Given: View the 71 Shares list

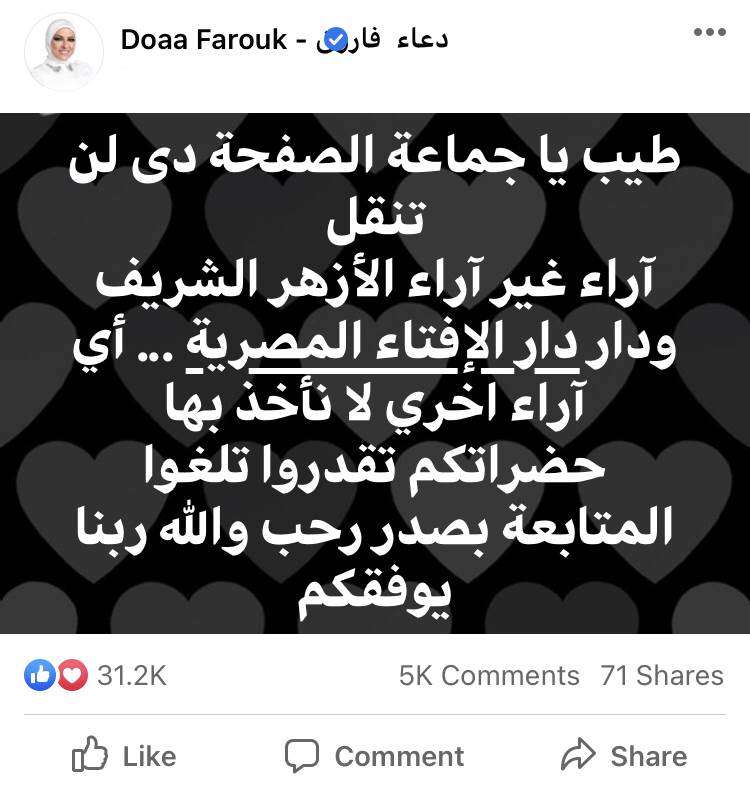Looking at the screenshot, I should [661, 676].
